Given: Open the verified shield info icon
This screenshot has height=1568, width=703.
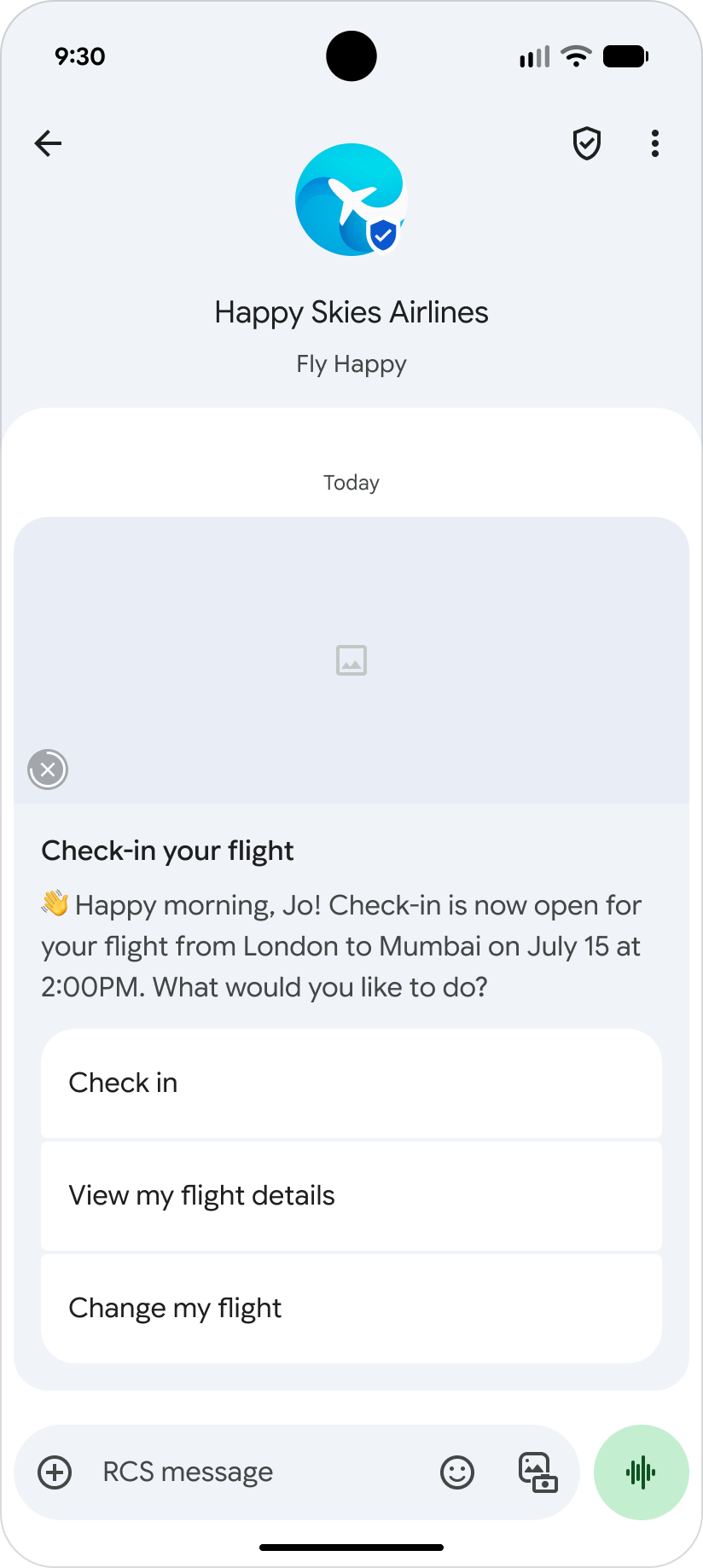Looking at the screenshot, I should 587,143.
